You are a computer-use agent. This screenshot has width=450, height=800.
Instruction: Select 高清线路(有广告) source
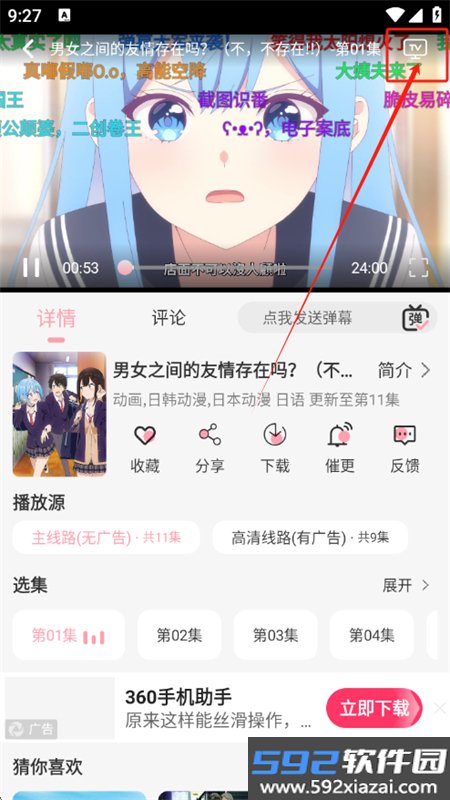click(310, 537)
